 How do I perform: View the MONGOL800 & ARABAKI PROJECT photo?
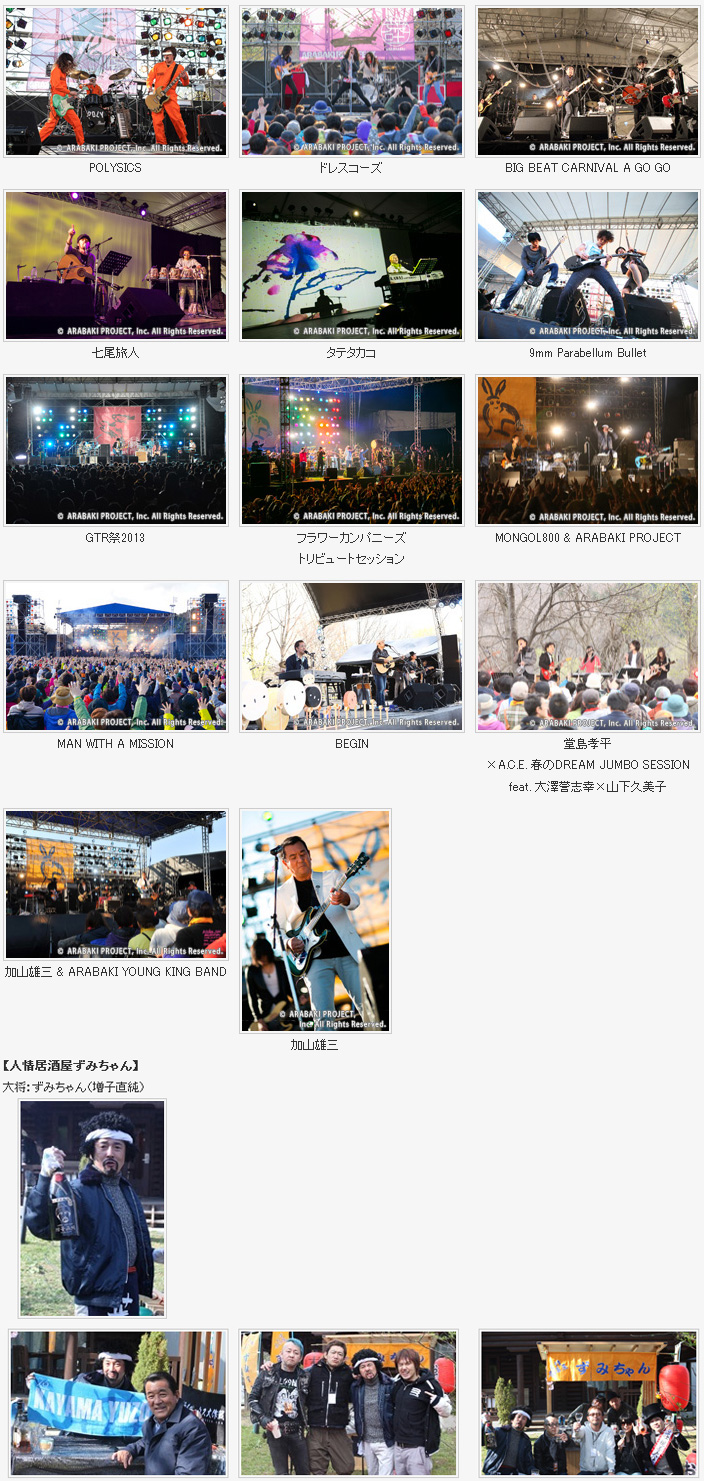pos(588,450)
